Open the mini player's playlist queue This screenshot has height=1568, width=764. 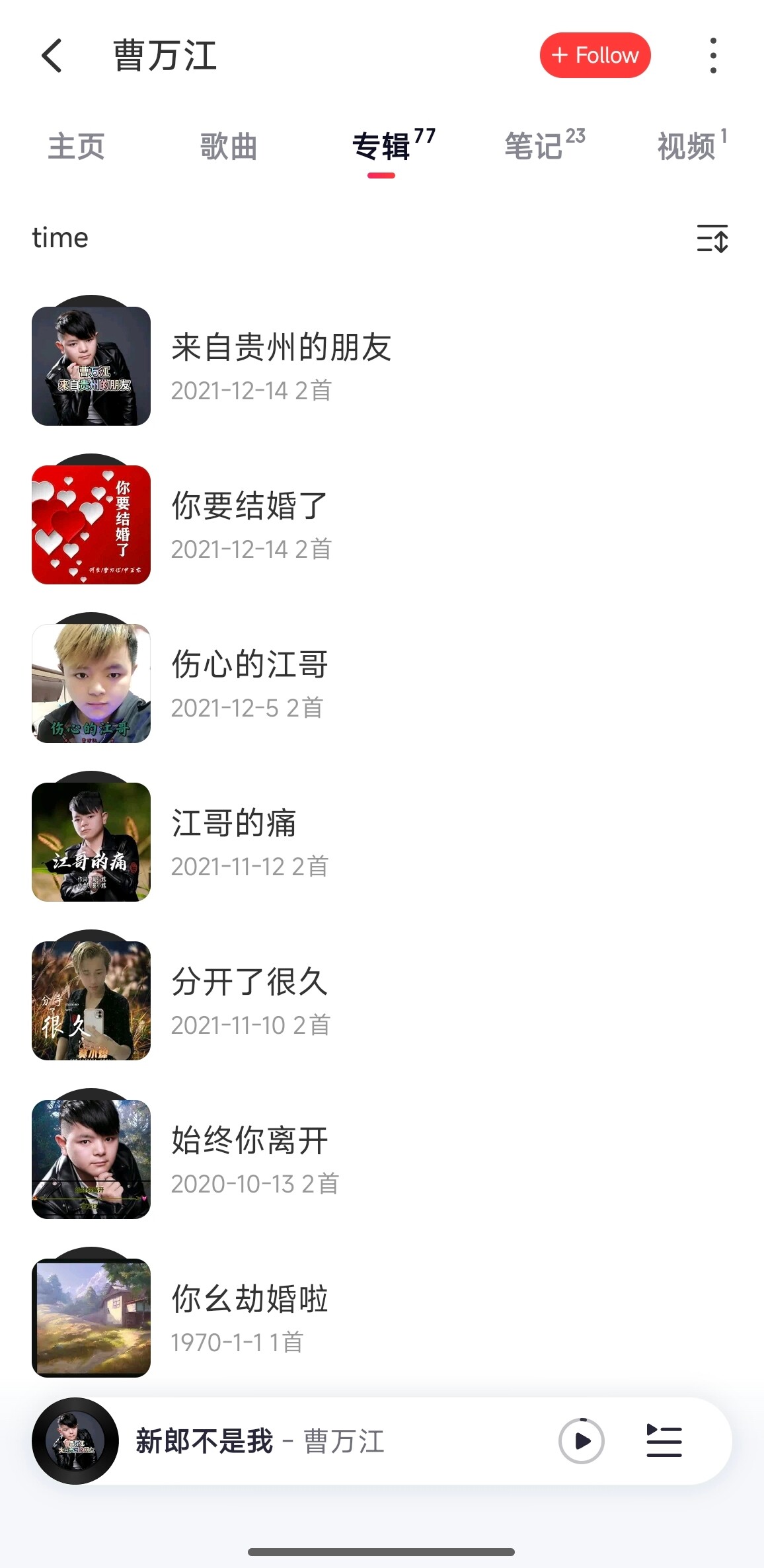pyautogui.click(x=664, y=1441)
